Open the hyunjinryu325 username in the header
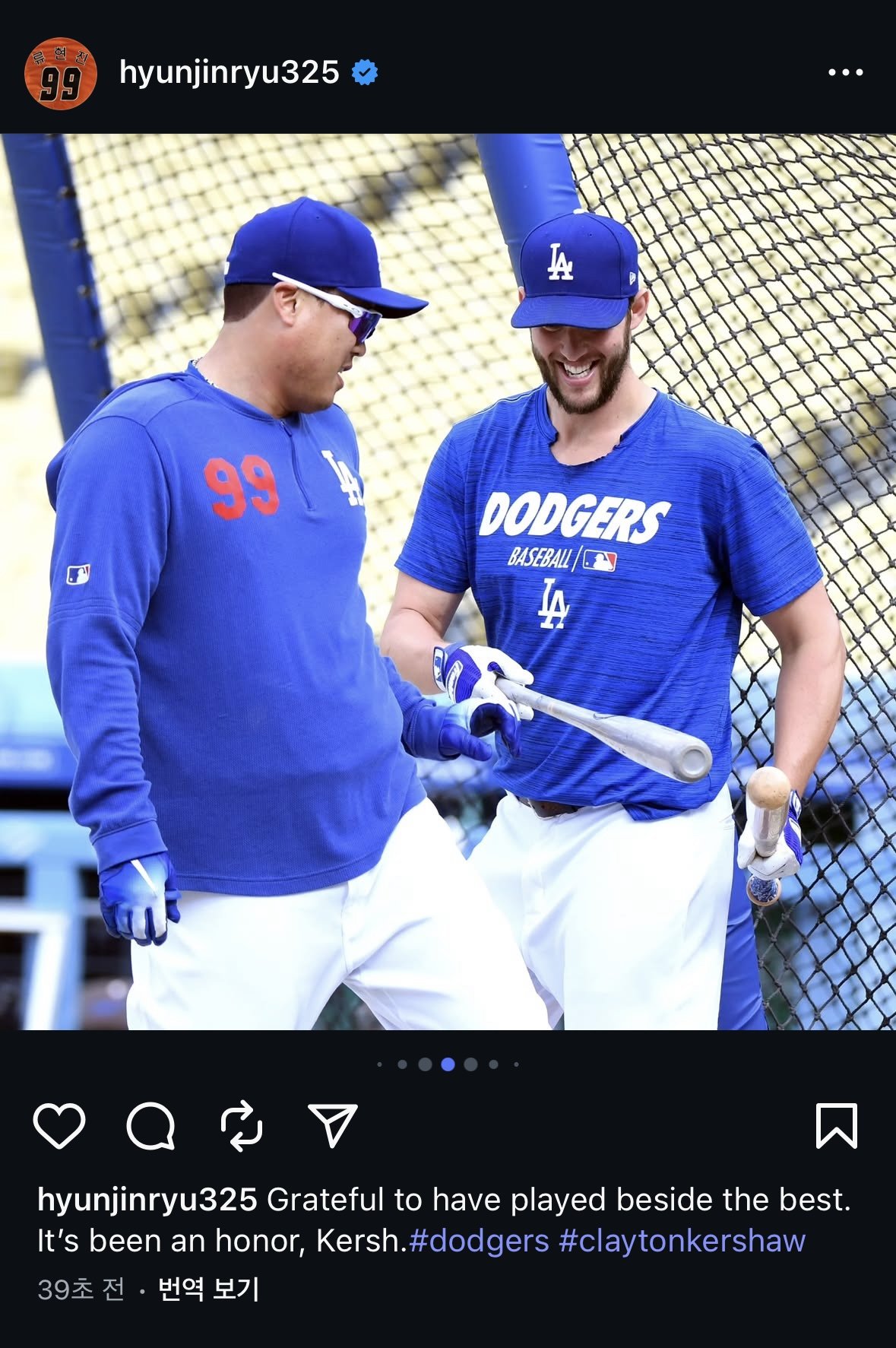Image resolution: width=896 pixels, height=1348 pixels. (x=229, y=73)
